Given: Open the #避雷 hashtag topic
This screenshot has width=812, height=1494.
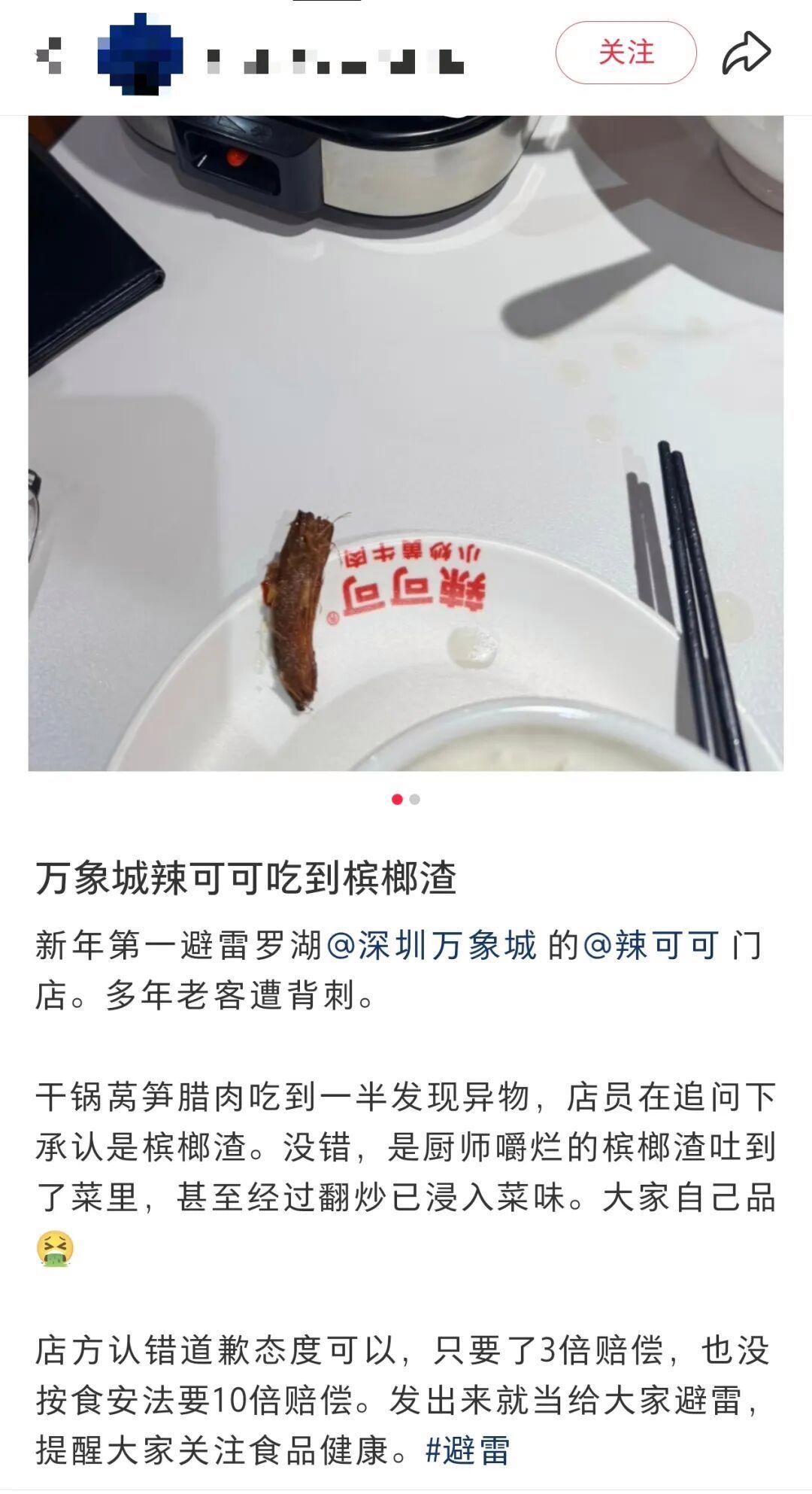Looking at the screenshot, I should coord(468,1450).
